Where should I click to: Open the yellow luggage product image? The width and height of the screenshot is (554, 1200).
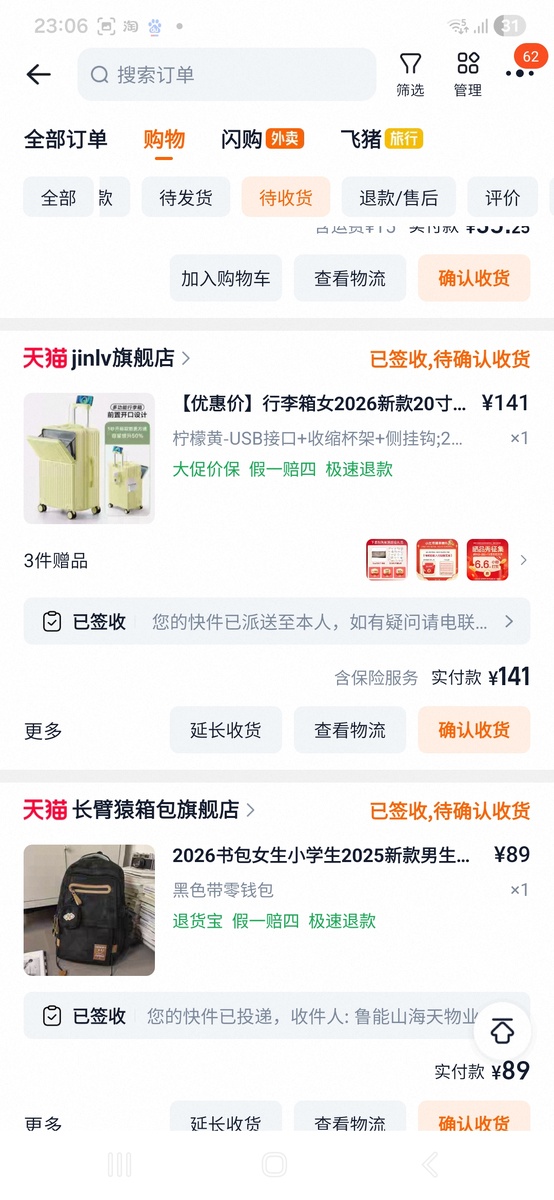coord(89,458)
